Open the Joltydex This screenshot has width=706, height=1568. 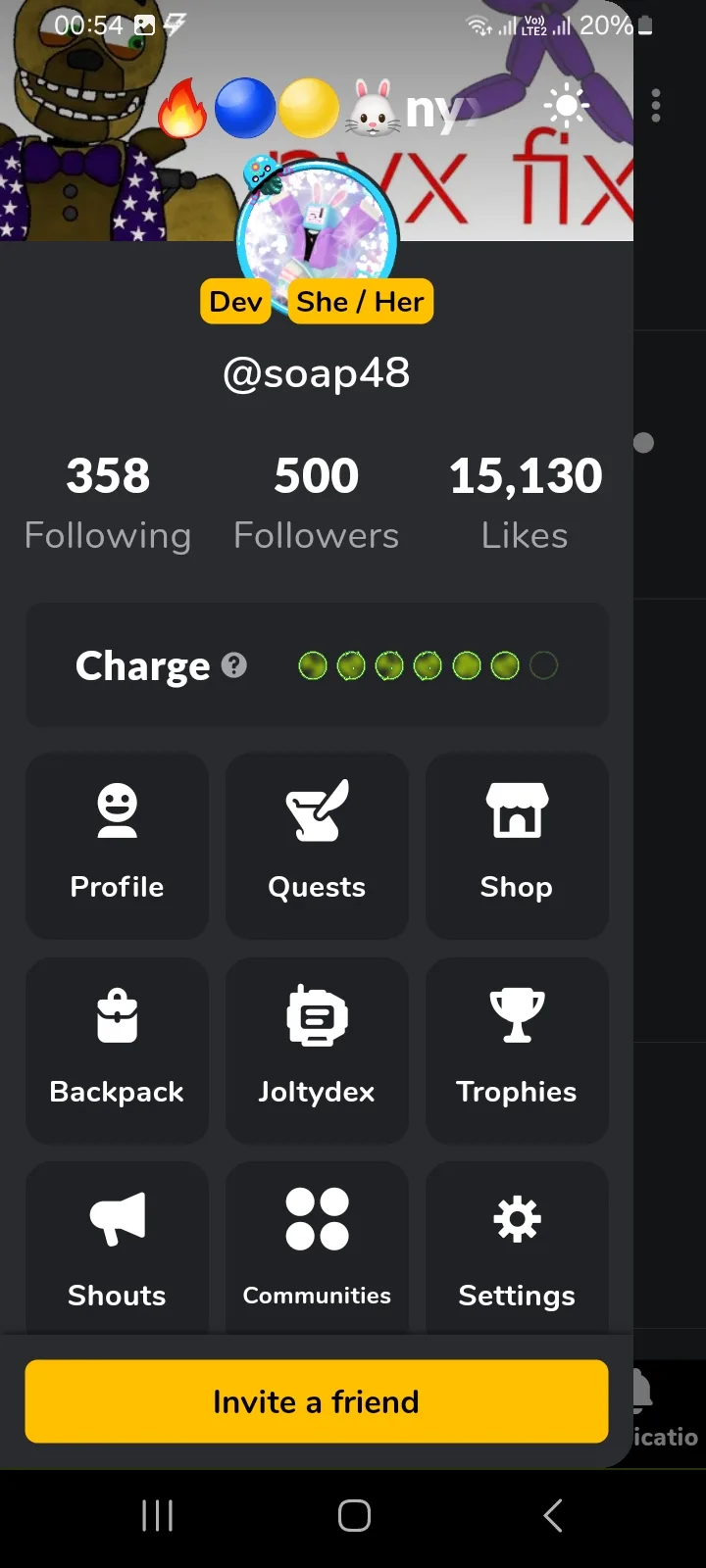(317, 1051)
